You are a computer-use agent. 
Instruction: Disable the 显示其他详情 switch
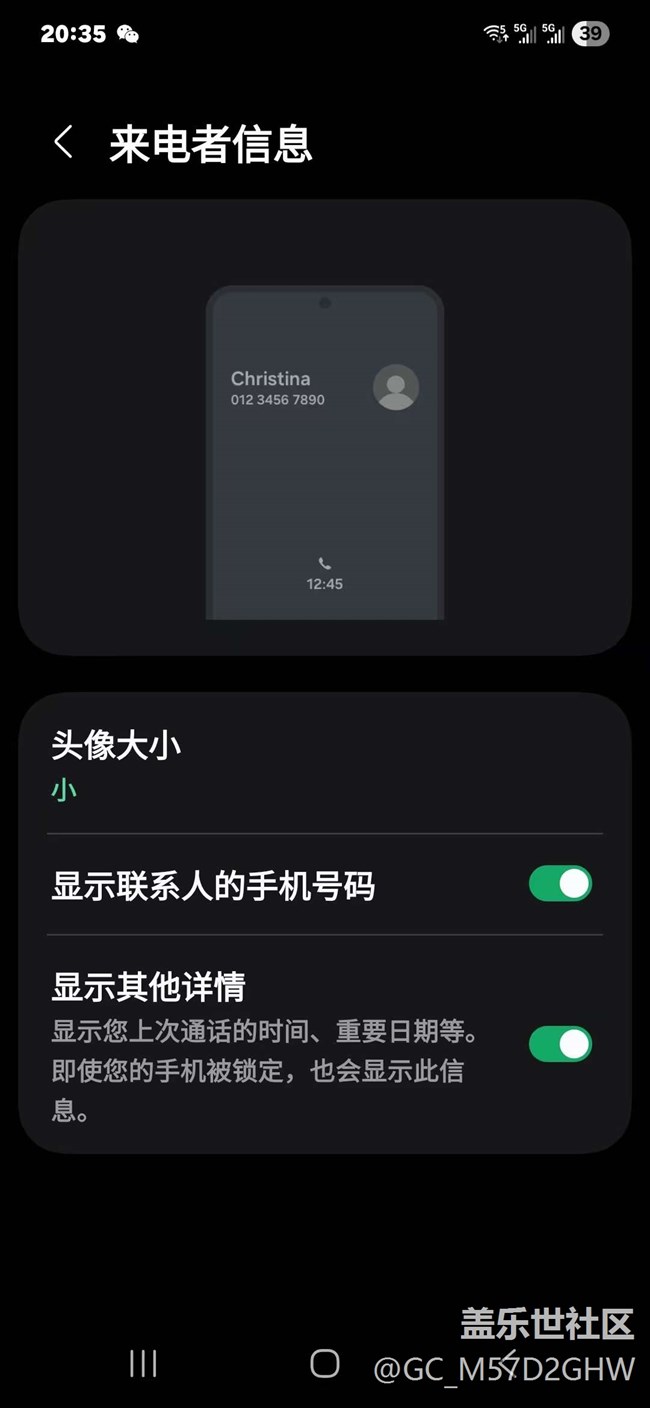(560, 1044)
